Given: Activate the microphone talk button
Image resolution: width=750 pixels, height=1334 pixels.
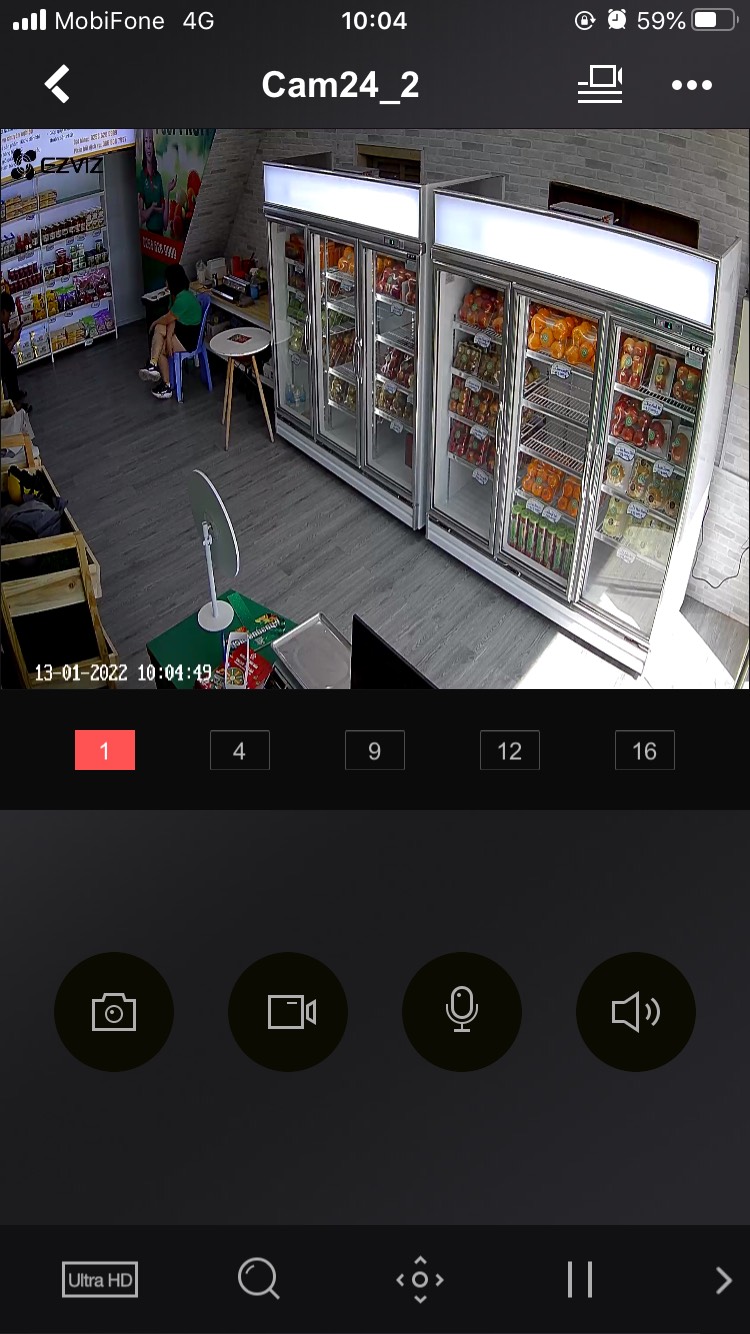Looking at the screenshot, I should [x=462, y=1012].
